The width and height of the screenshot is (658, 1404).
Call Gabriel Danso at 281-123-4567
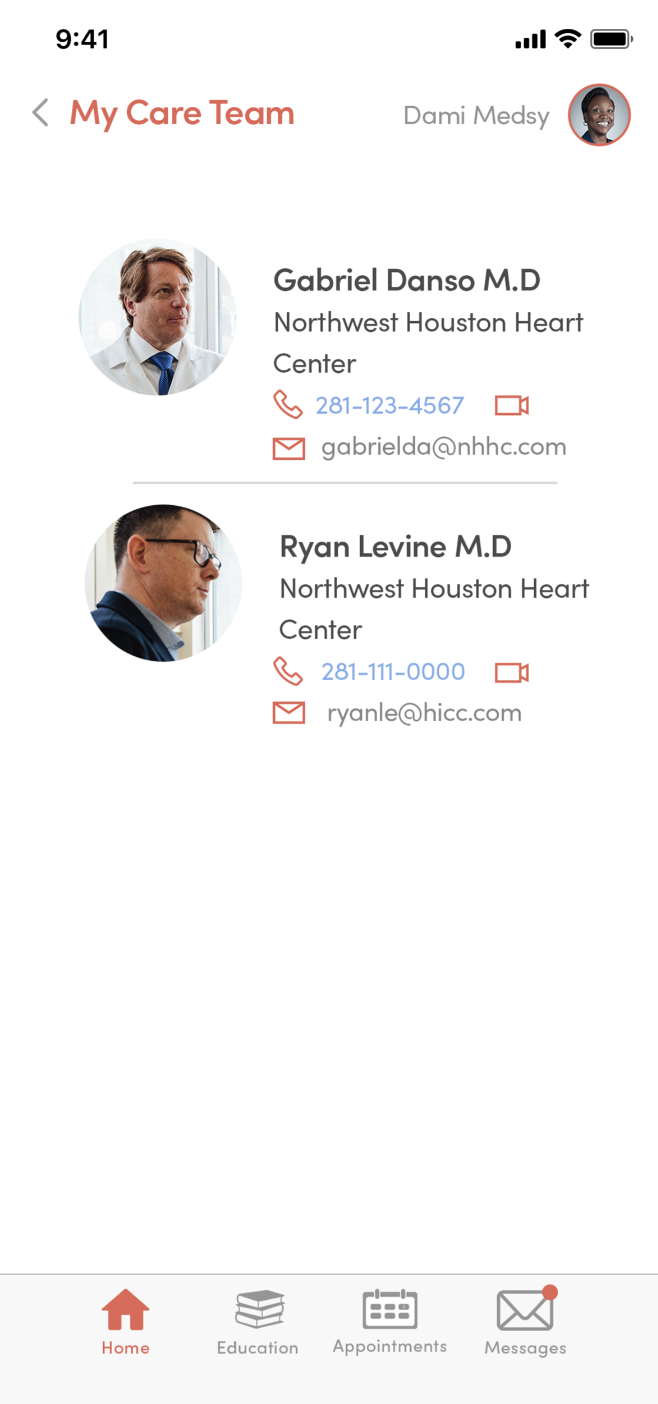pos(389,405)
